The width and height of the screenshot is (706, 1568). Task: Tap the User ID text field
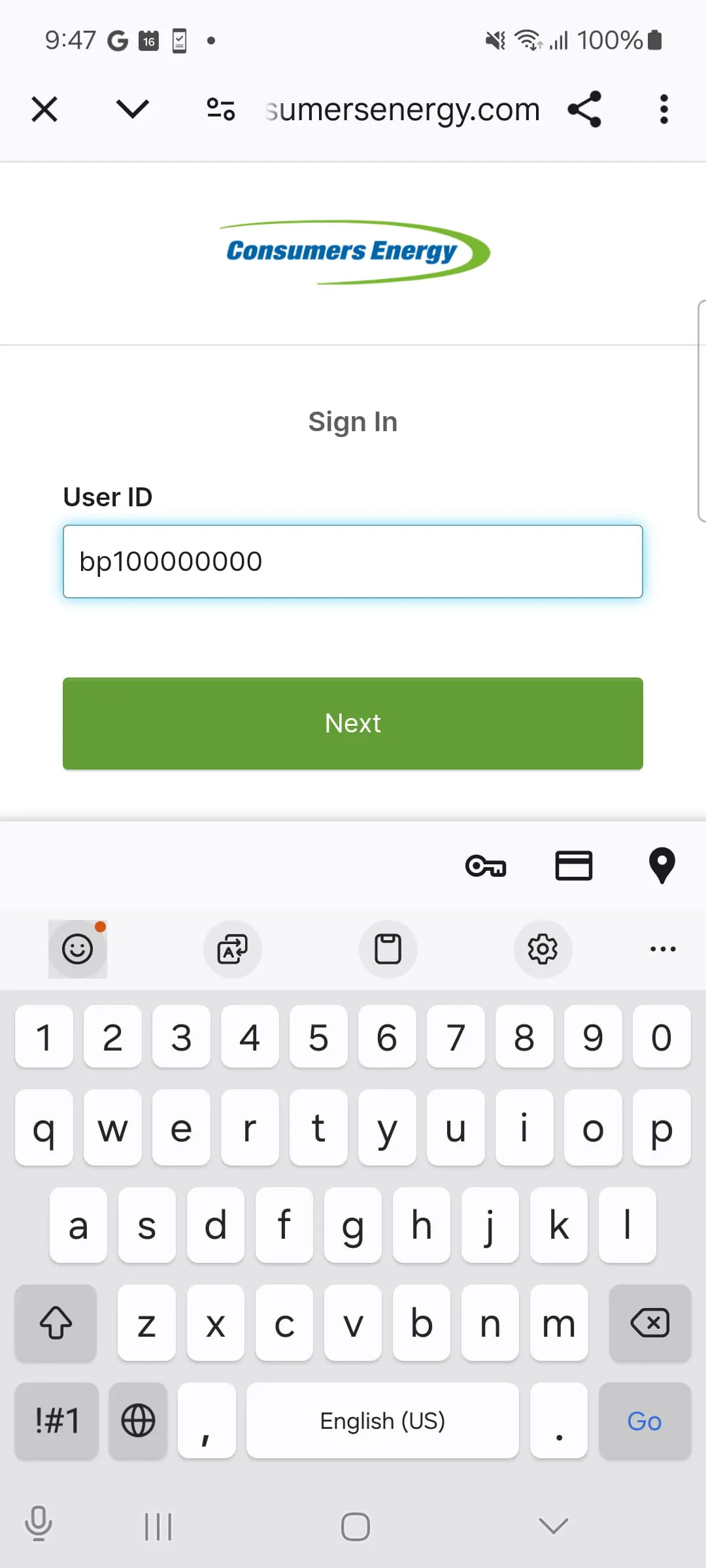[353, 561]
